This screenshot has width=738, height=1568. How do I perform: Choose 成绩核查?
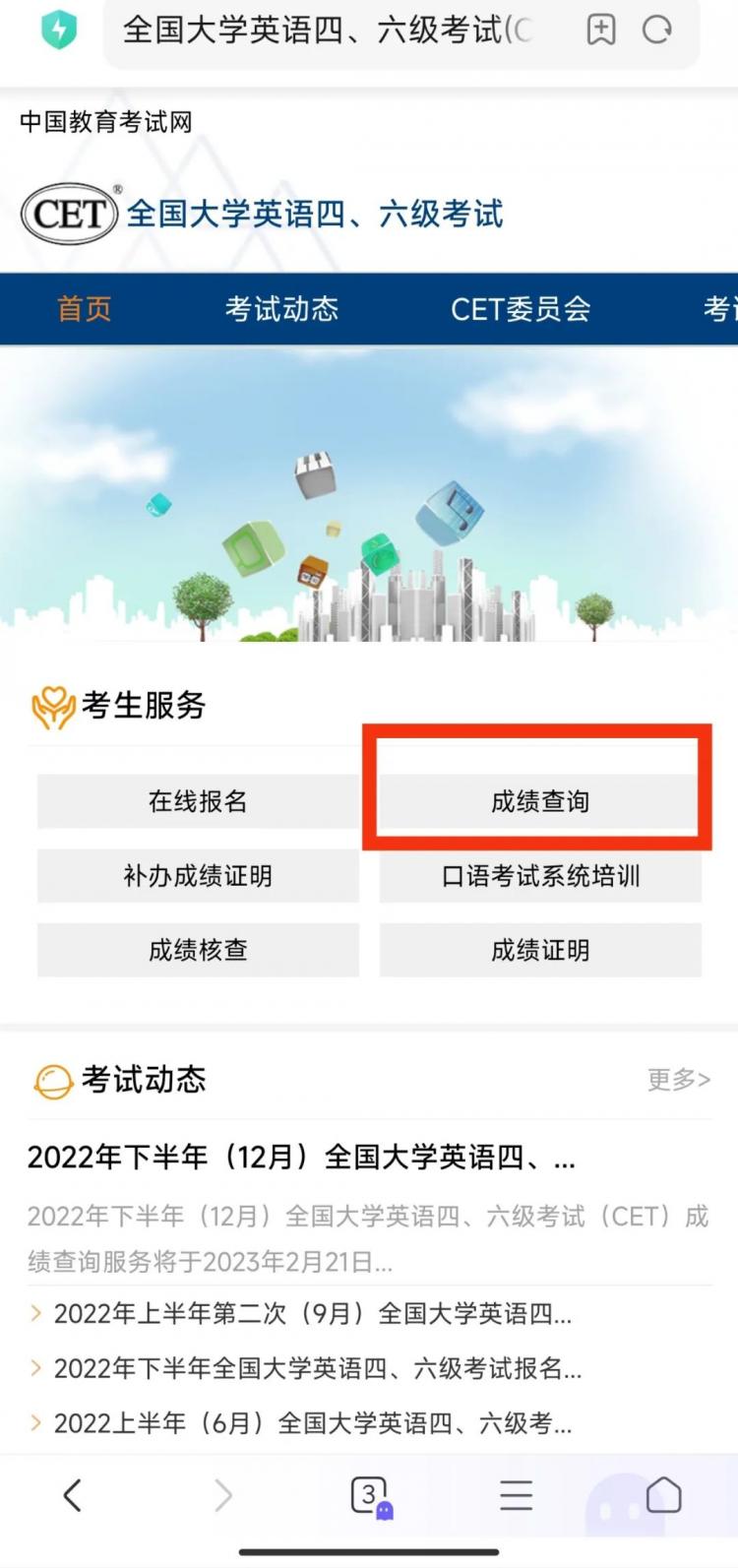coord(198,950)
